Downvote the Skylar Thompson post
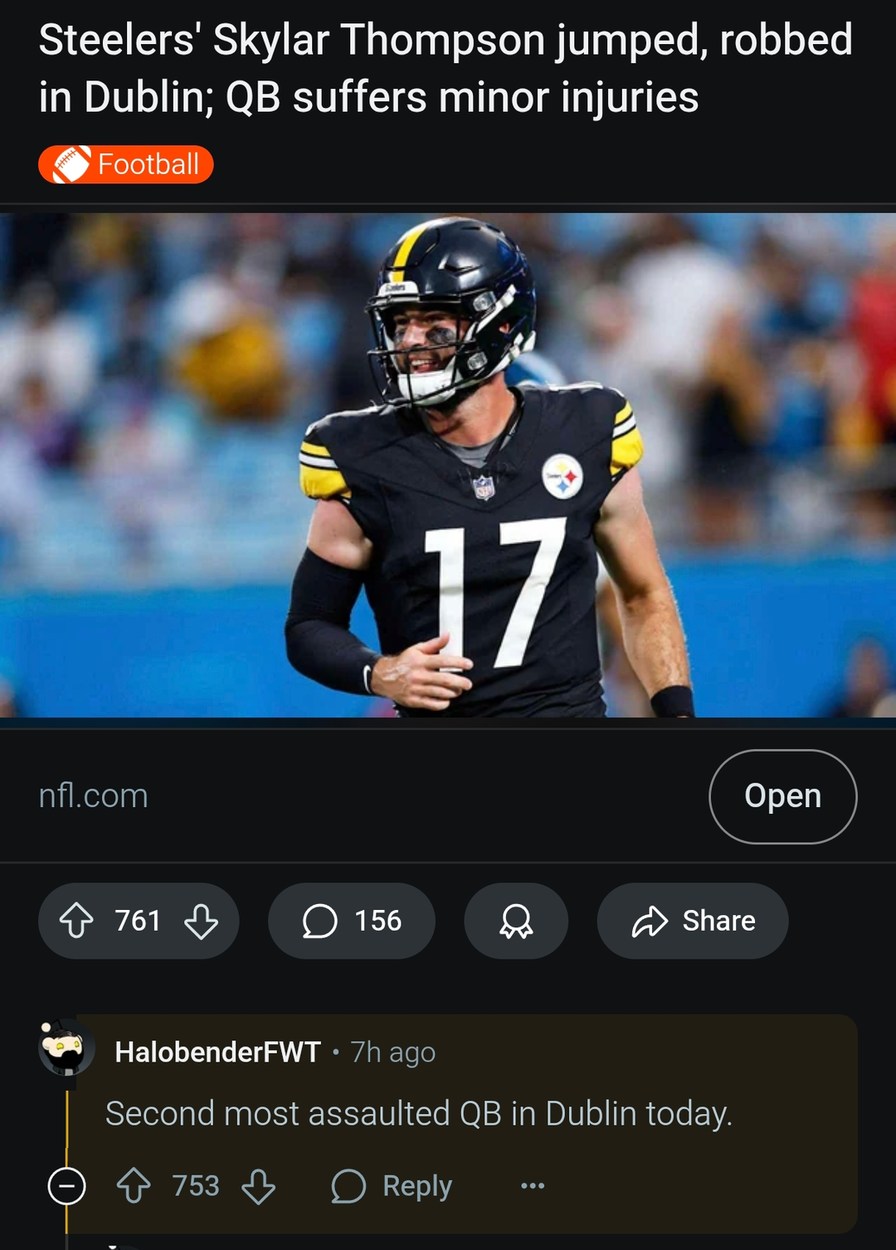 (201, 920)
